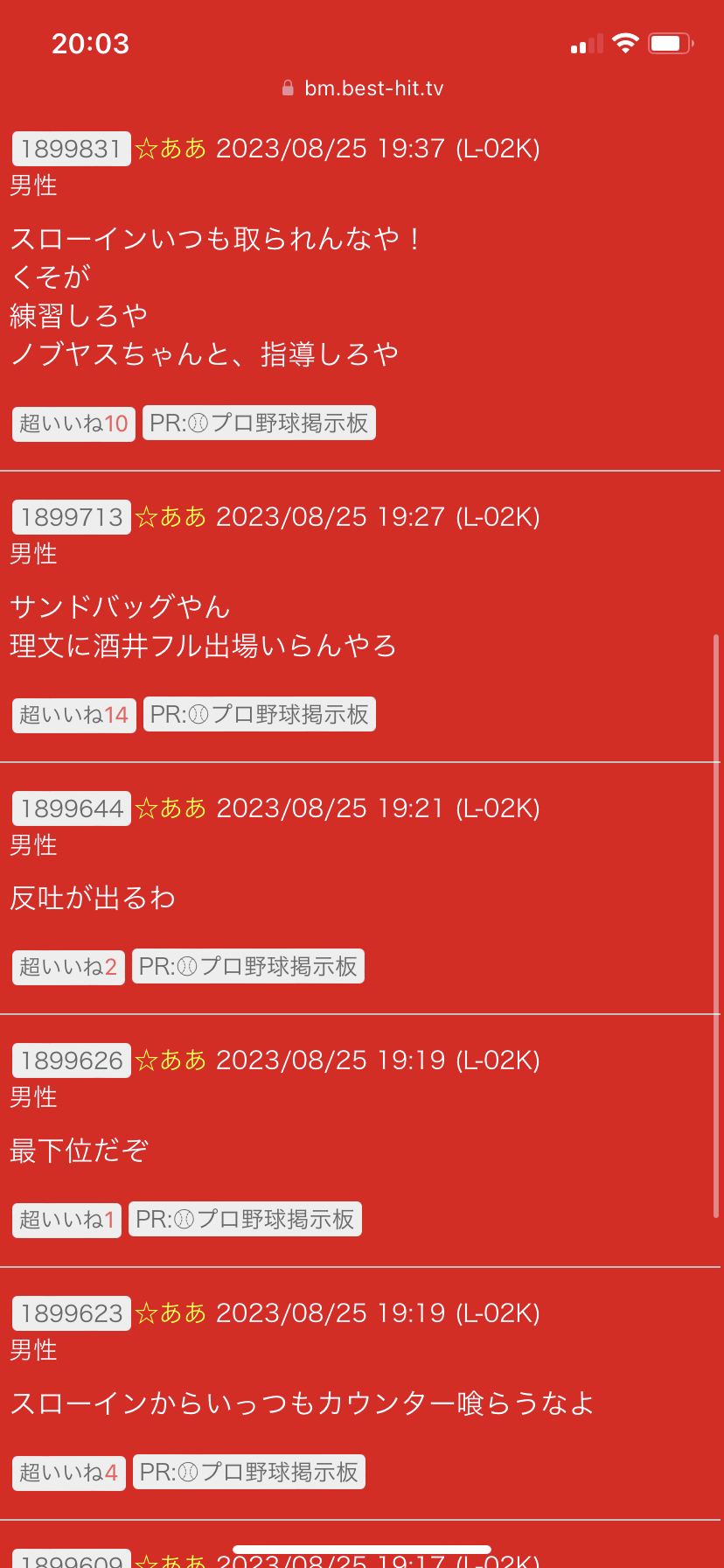Open PR プロ野球掲示板 under post 1899626
The width and height of the screenshot is (724, 1568).
coord(245,1220)
